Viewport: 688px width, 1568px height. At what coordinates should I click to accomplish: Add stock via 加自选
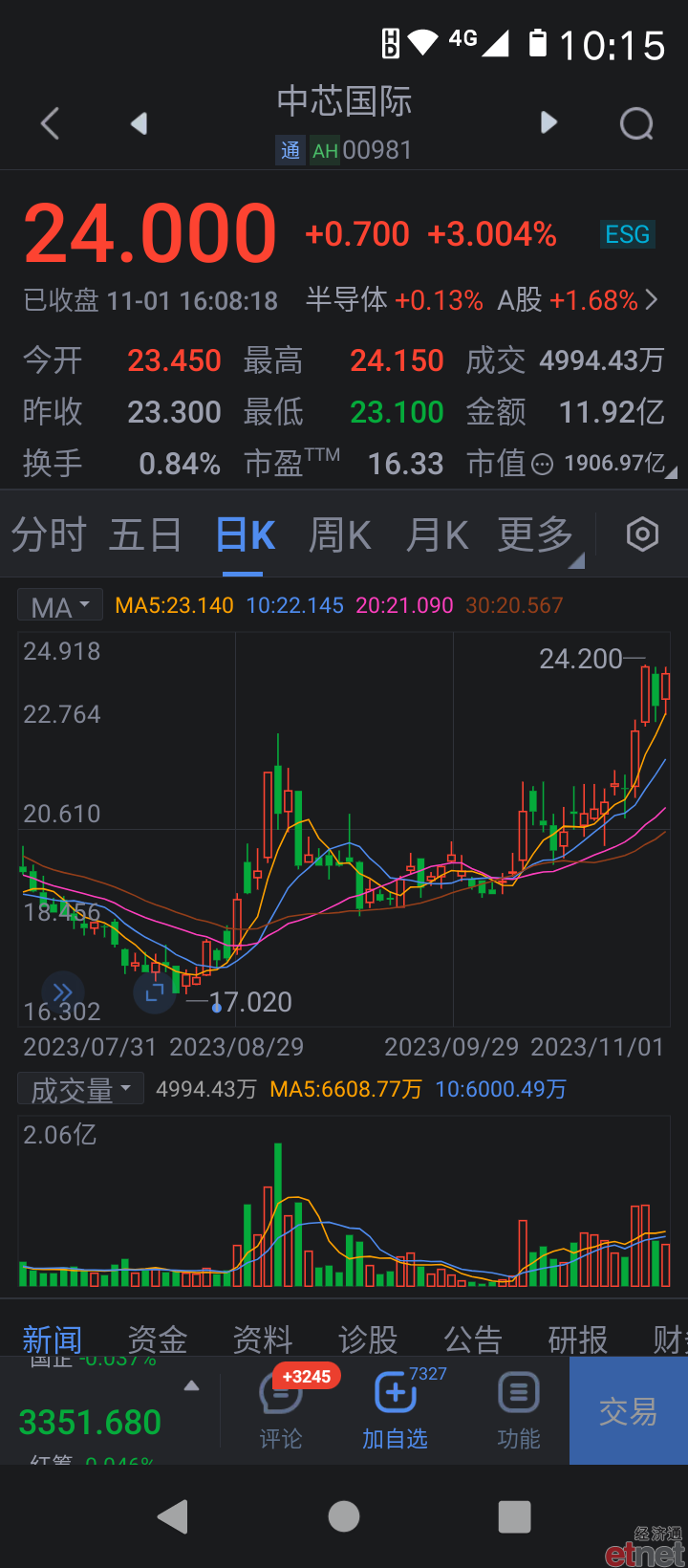click(395, 1410)
